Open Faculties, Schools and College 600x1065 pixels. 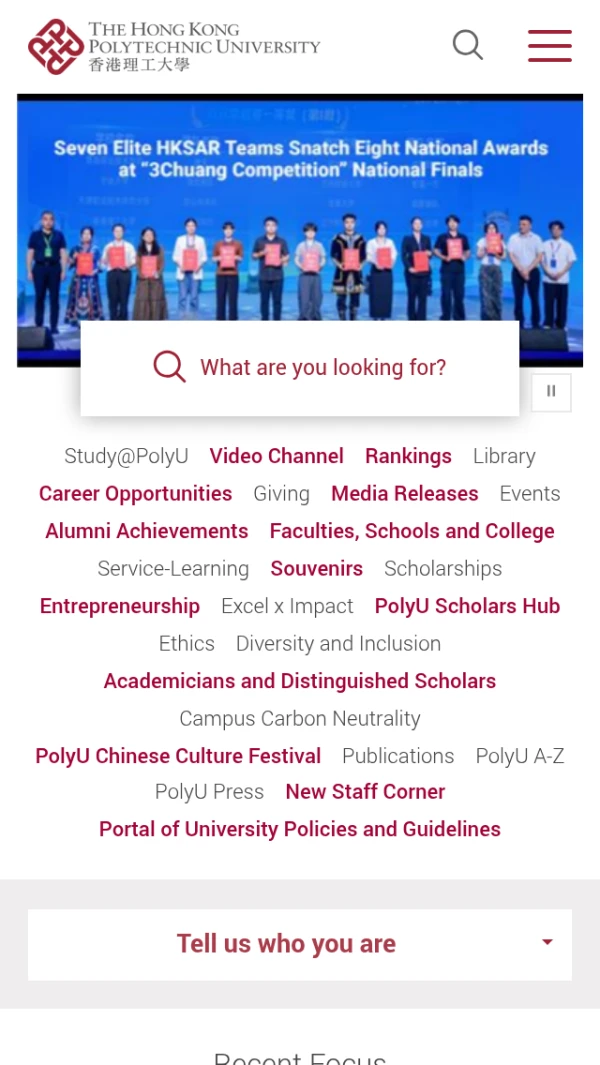point(412,530)
